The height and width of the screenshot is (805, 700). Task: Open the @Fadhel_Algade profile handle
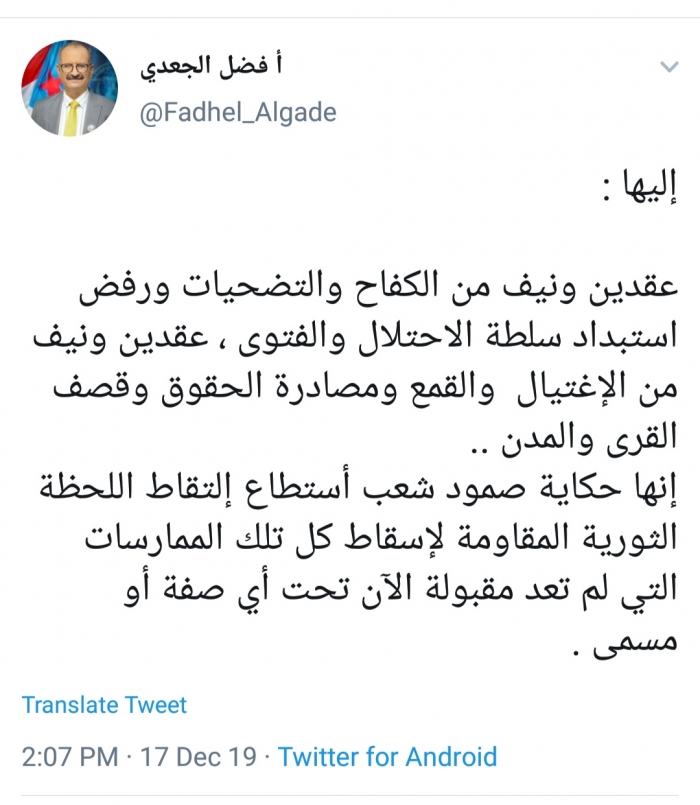click(x=236, y=112)
